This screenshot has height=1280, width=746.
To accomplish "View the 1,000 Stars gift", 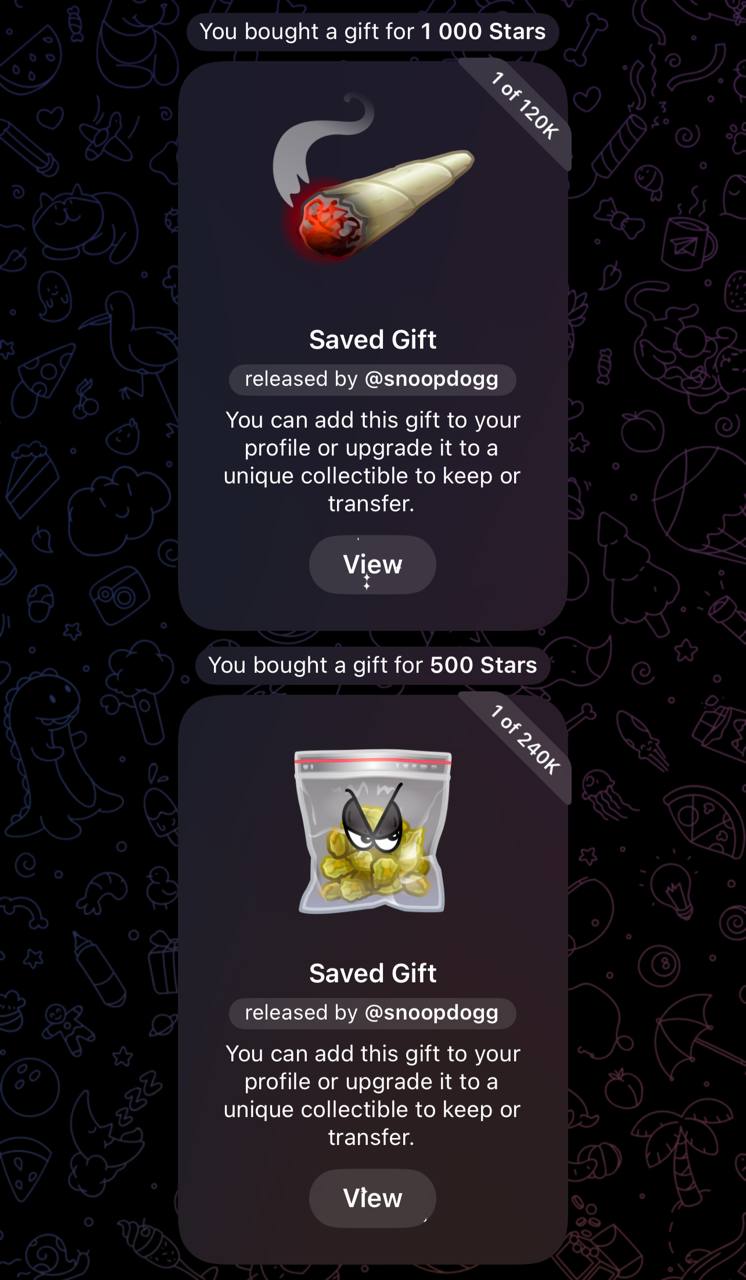I will [372, 565].
